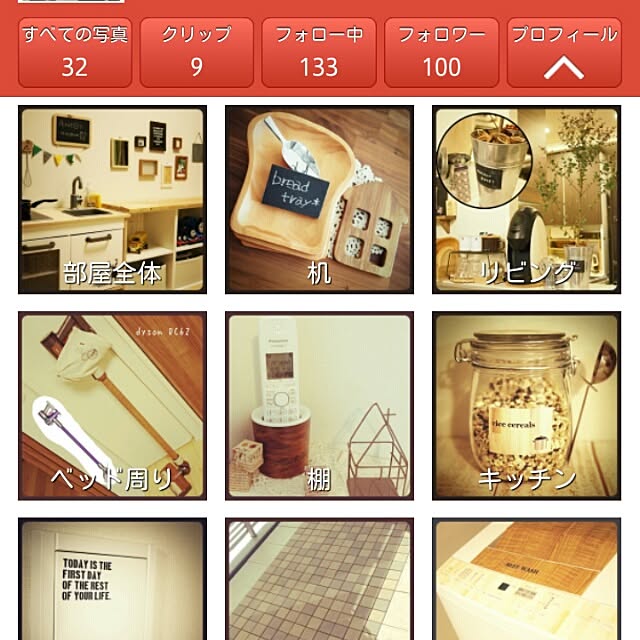Open the リビング photo category
The height and width of the screenshot is (640, 640).
[526, 199]
